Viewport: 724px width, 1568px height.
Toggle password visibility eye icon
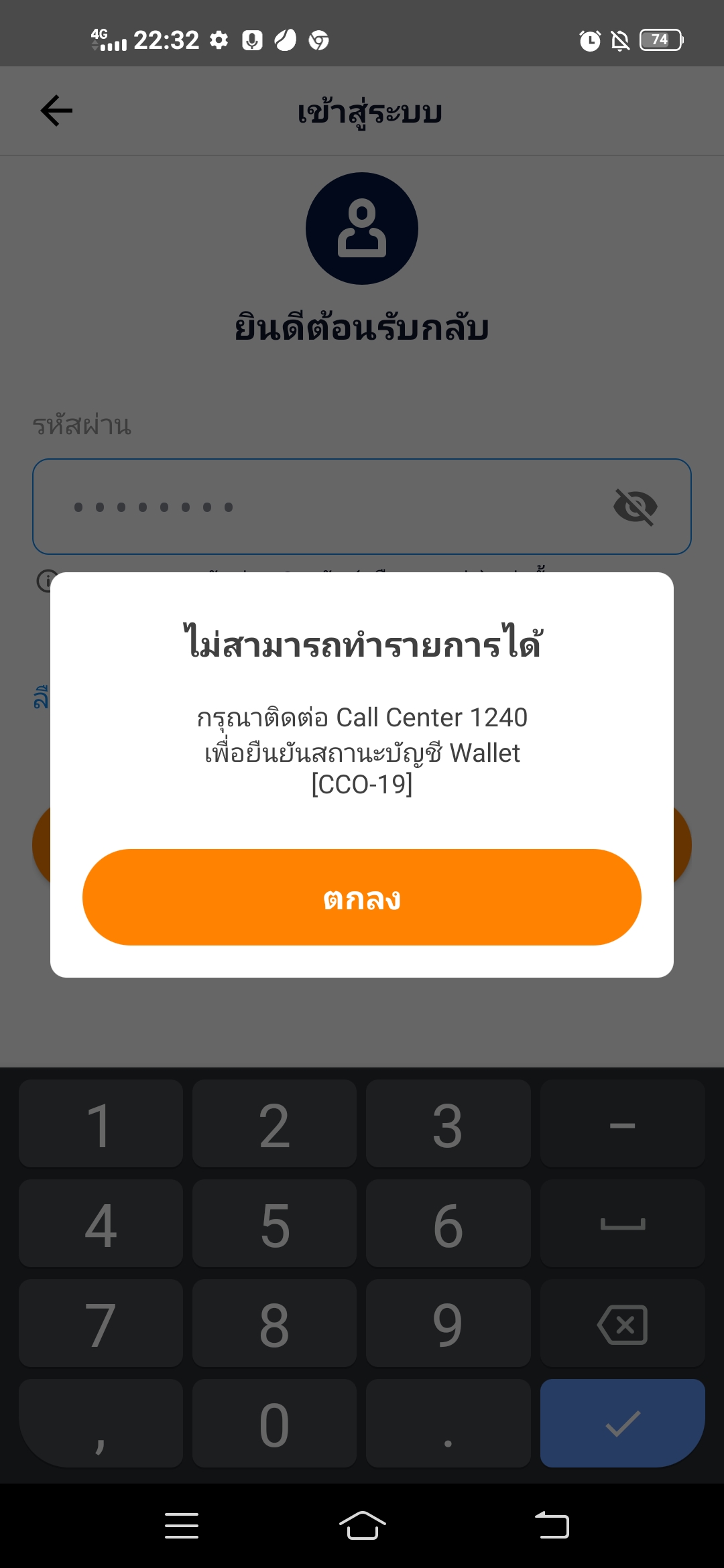pos(635,507)
